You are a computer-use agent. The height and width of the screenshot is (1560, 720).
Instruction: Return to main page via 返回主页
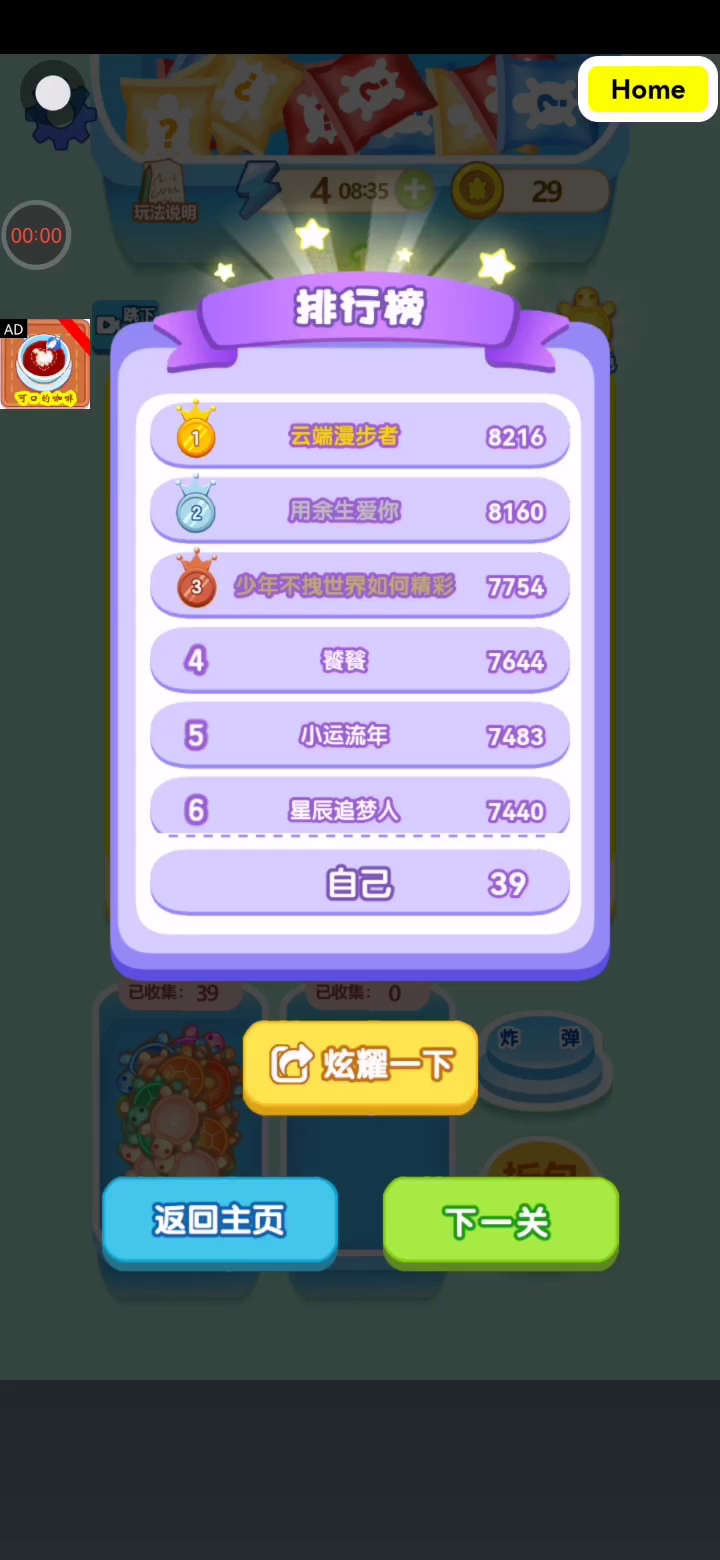coord(220,1220)
